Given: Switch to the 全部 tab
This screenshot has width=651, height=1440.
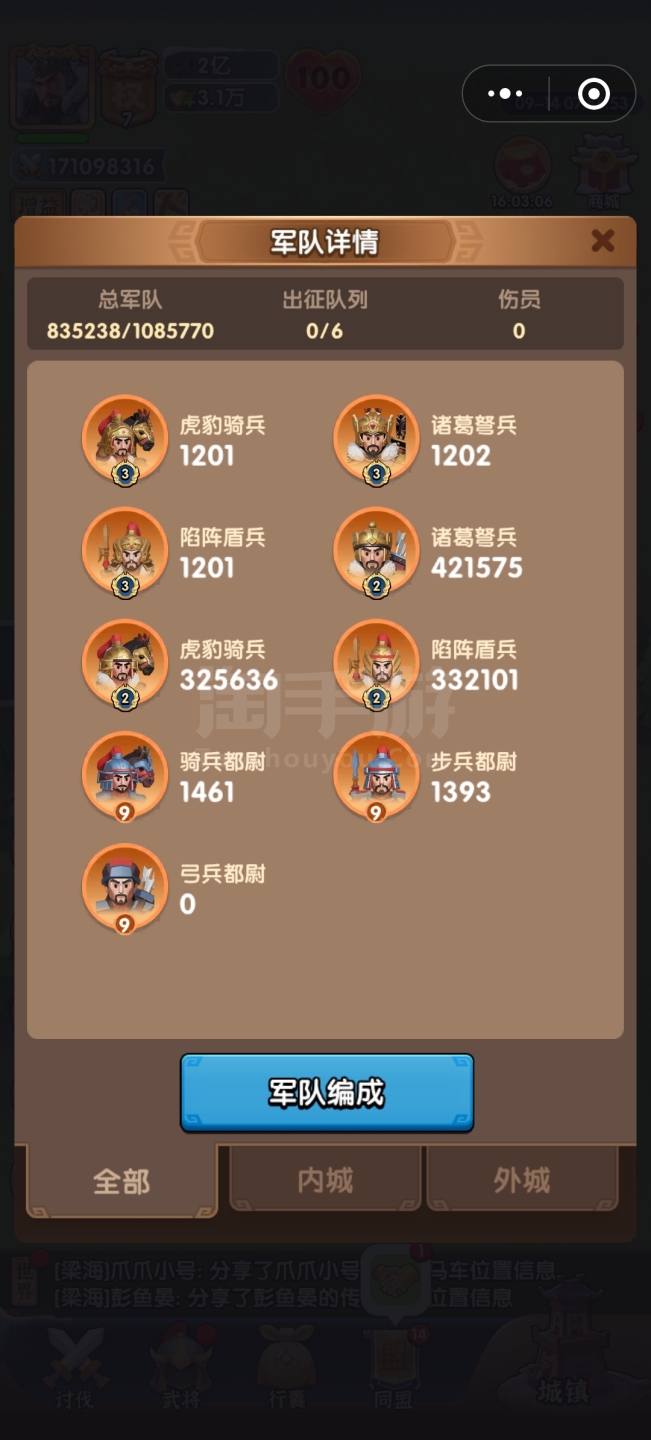Looking at the screenshot, I should (121, 1181).
